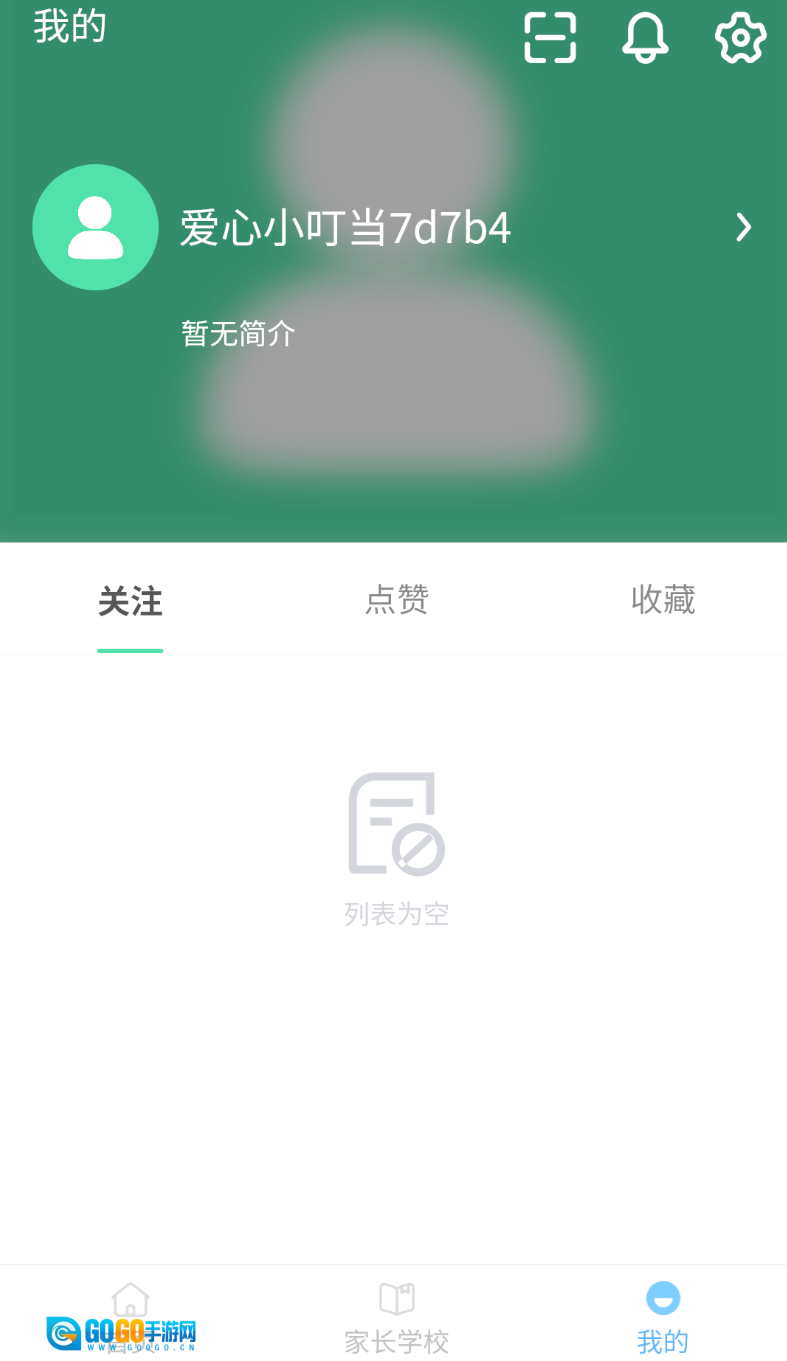This screenshot has height=1361, width=787.
Task: Tap the empty list placeholder icon
Action: coord(393,823)
